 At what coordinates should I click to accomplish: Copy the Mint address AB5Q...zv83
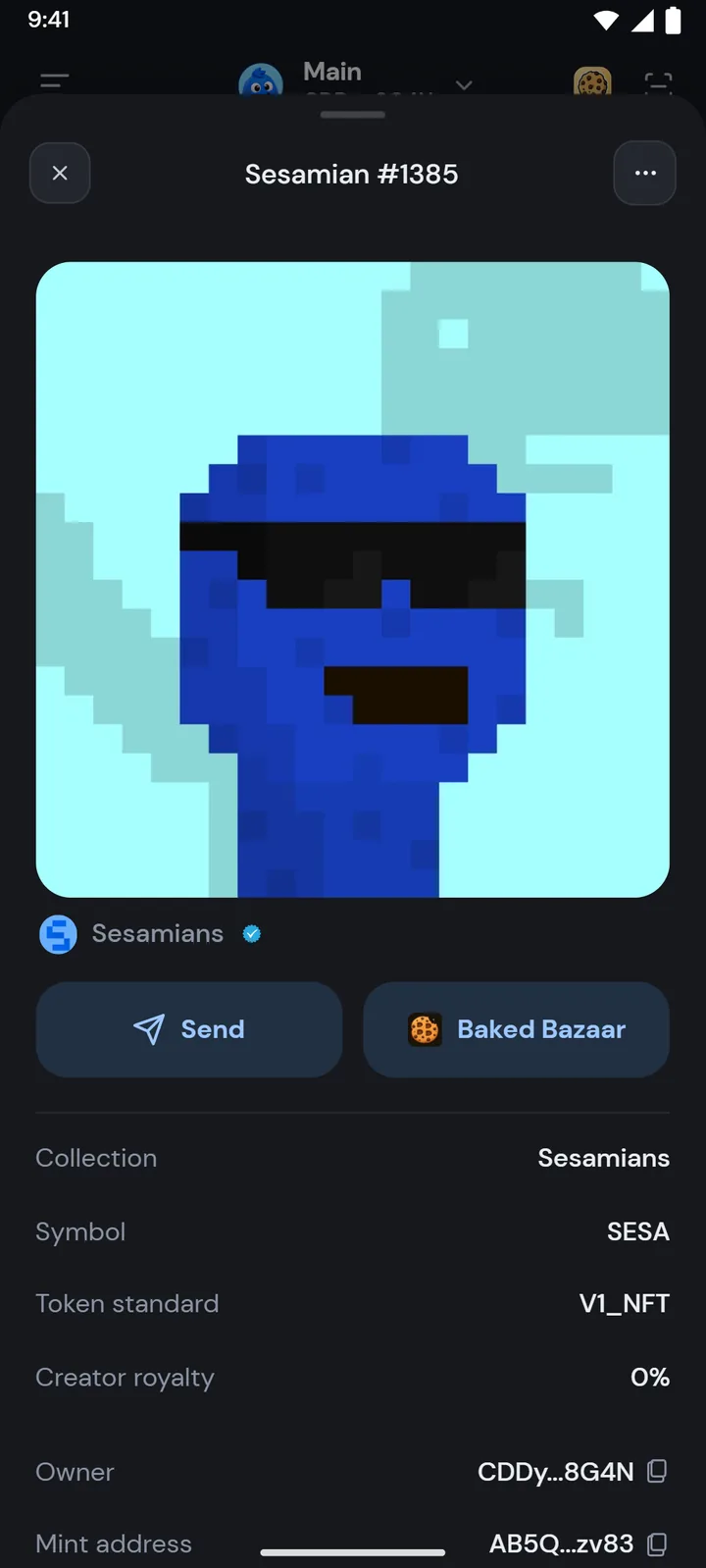pyautogui.click(x=658, y=1543)
